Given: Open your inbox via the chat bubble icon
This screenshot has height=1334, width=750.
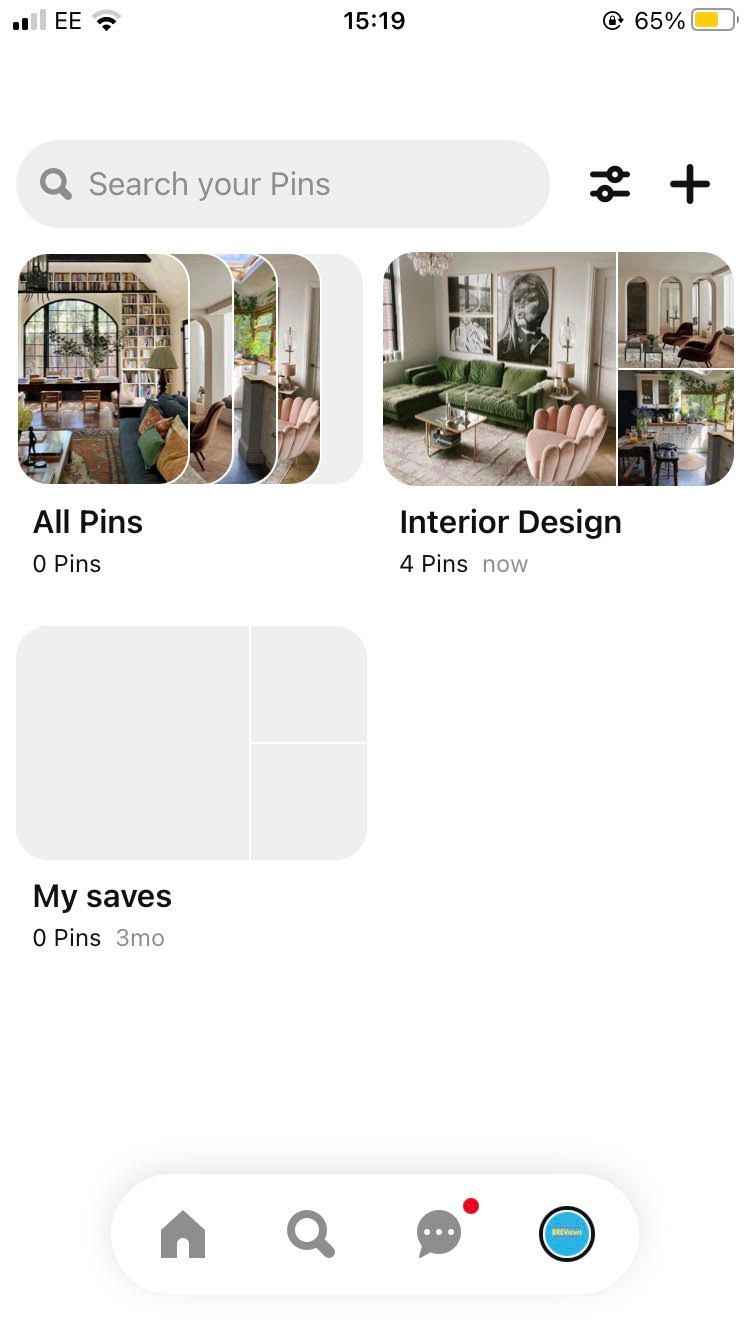Looking at the screenshot, I should click(438, 1233).
